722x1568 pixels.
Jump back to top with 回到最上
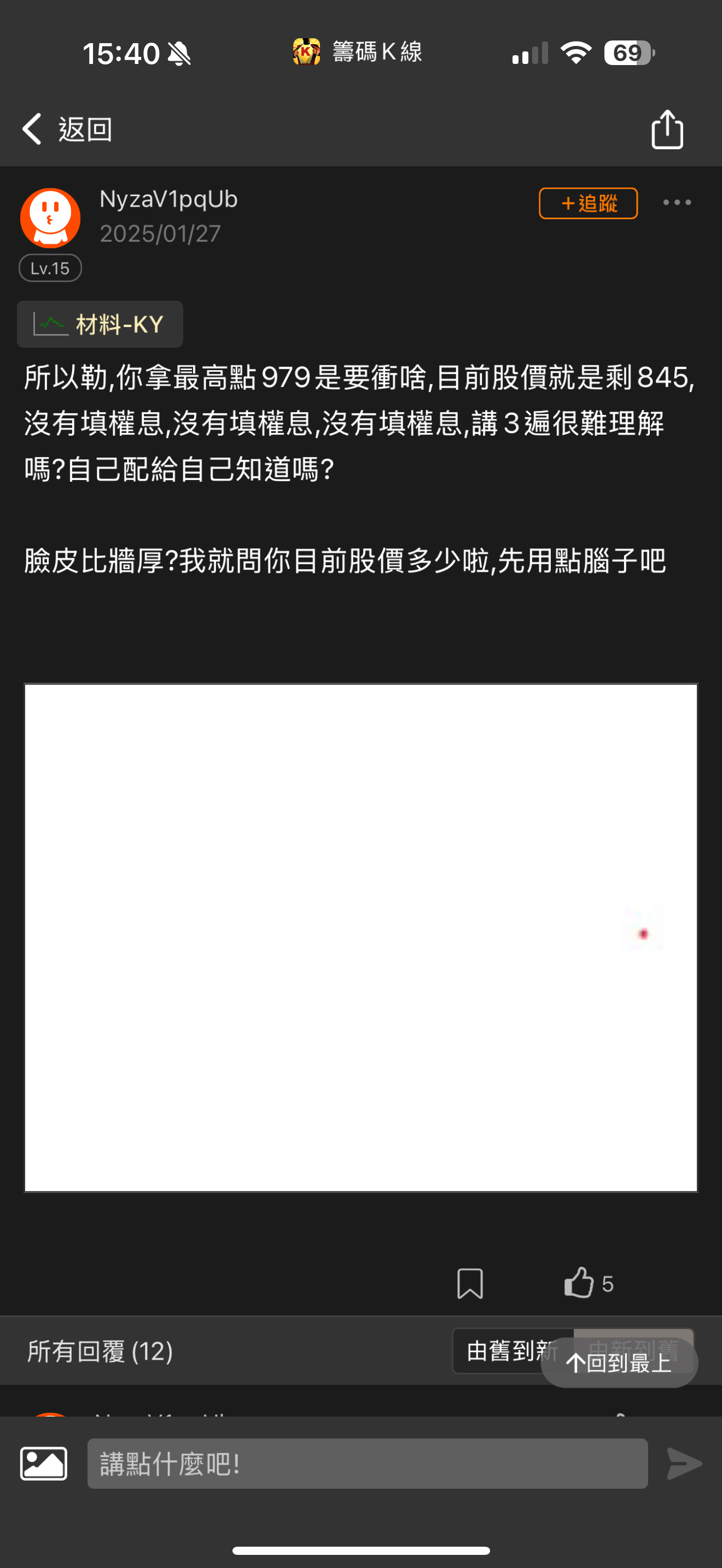(x=619, y=1363)
